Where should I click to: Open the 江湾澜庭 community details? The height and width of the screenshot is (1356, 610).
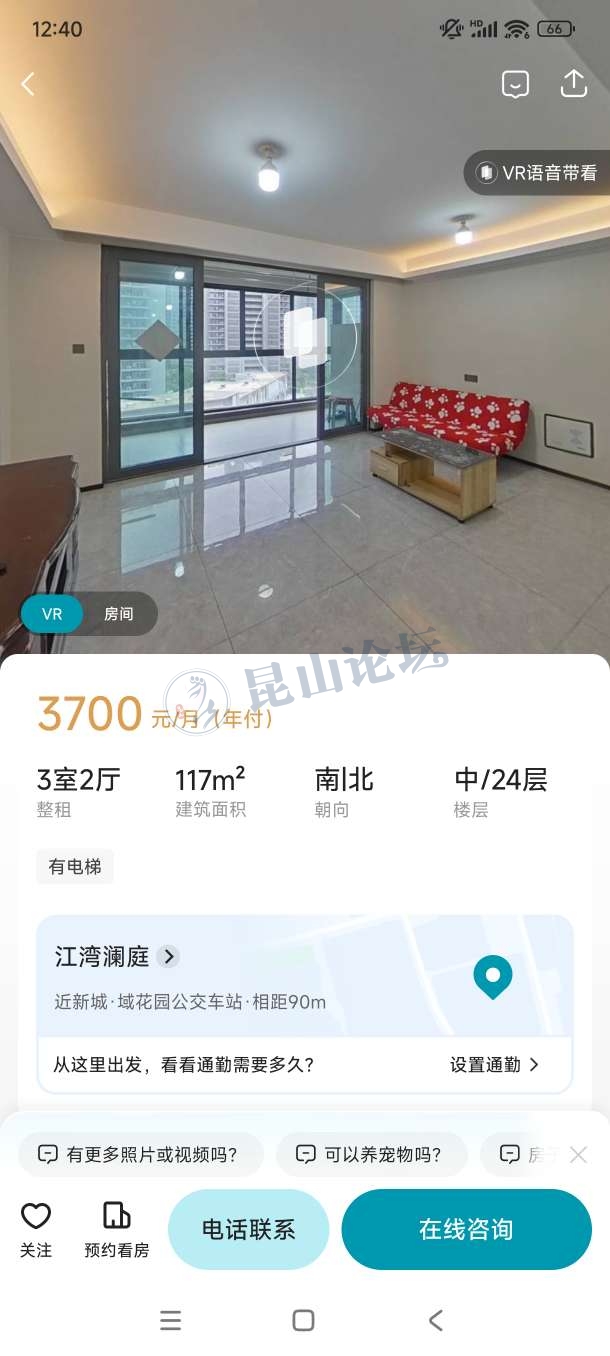[x=116, y=957]
